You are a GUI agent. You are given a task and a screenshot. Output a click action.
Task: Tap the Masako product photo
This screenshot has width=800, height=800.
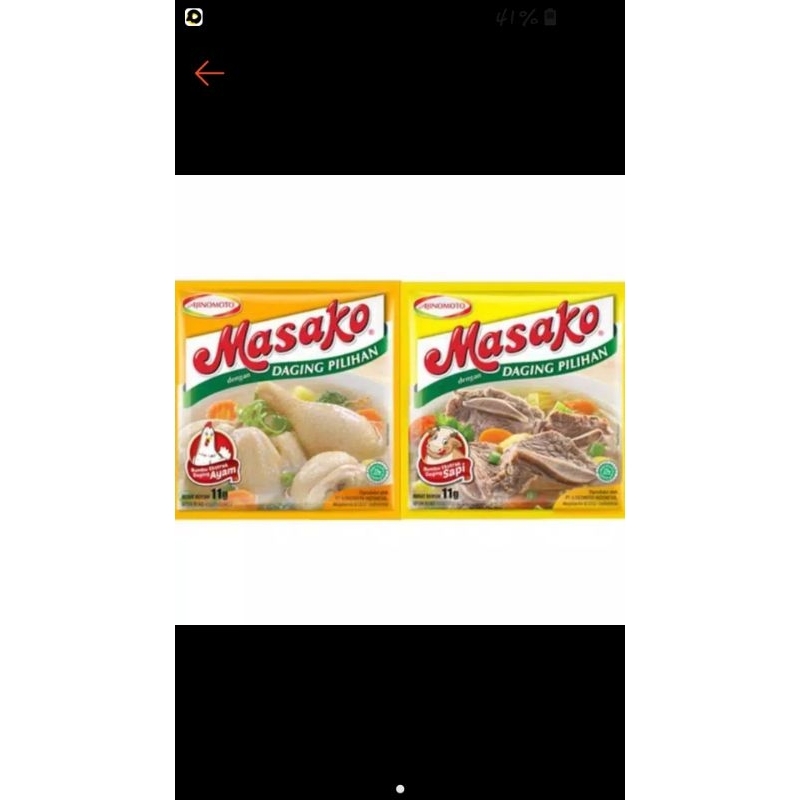click(x=400, y=399)
